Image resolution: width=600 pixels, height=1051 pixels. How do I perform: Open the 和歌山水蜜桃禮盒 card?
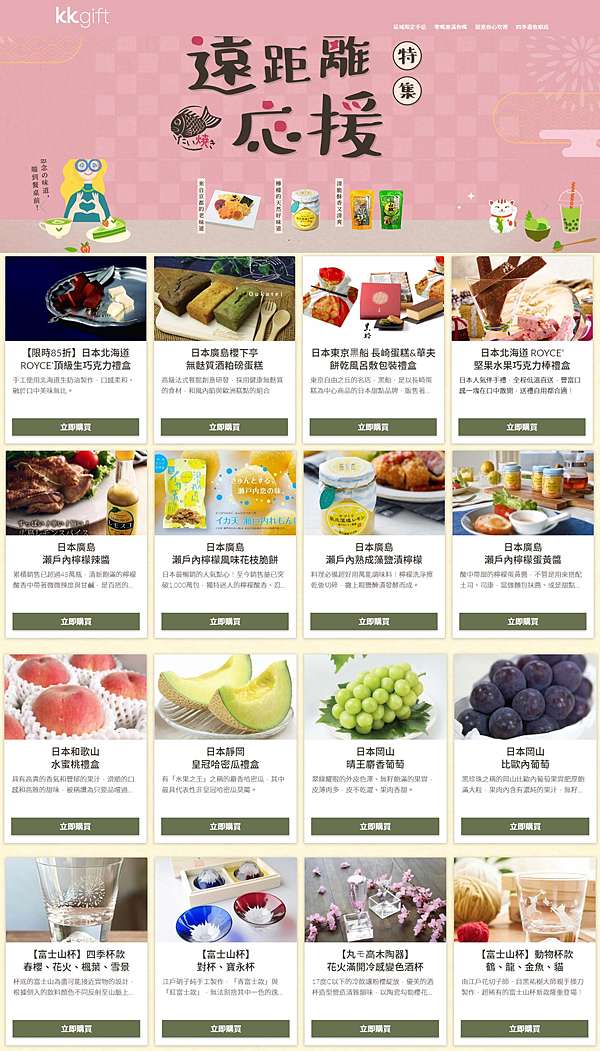pyautogui.click(x=76, y=748)
